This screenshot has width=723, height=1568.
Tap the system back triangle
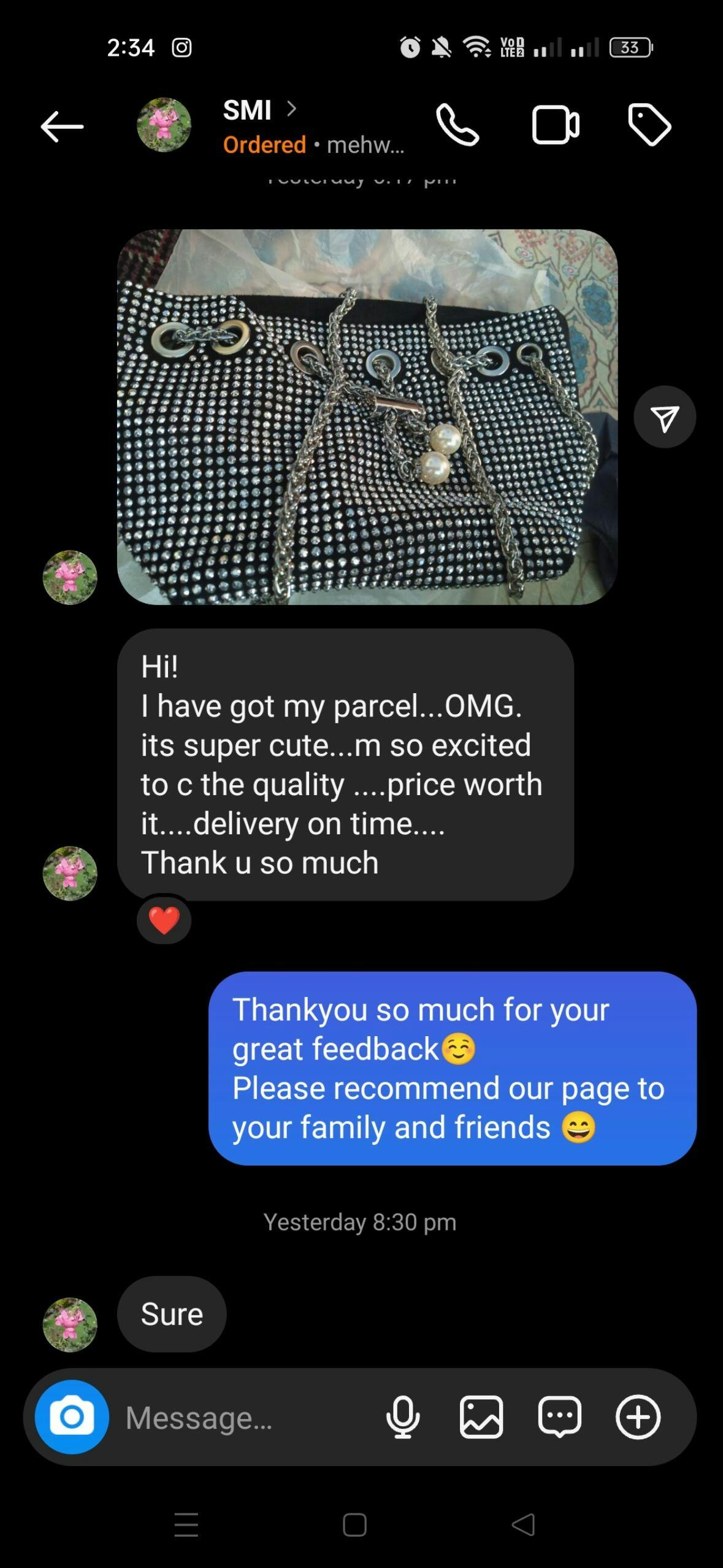tap(523, 1524)
